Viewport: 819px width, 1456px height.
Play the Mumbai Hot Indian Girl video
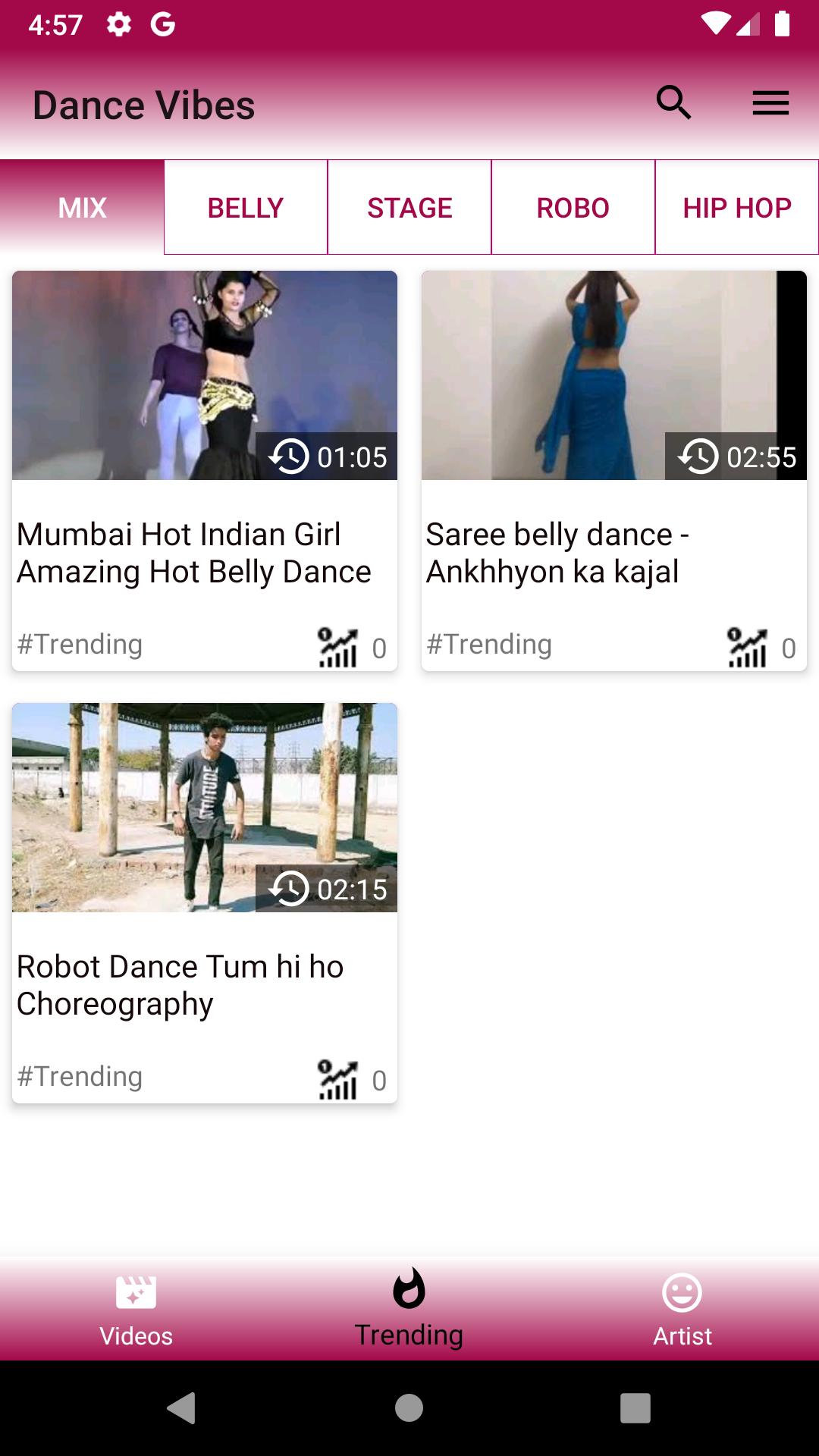[205, 376]
